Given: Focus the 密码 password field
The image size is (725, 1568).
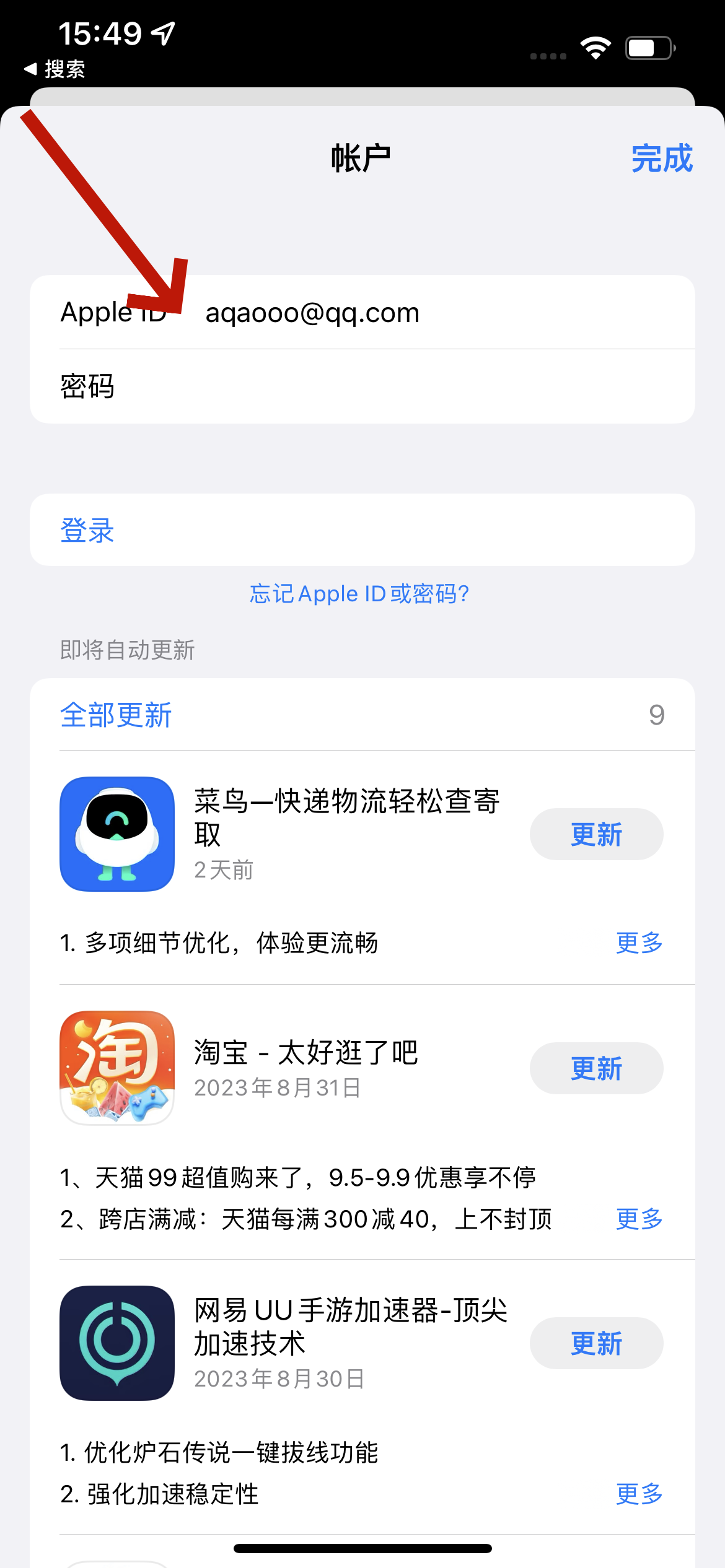Looking at the screenshot, I should point(362,386).
